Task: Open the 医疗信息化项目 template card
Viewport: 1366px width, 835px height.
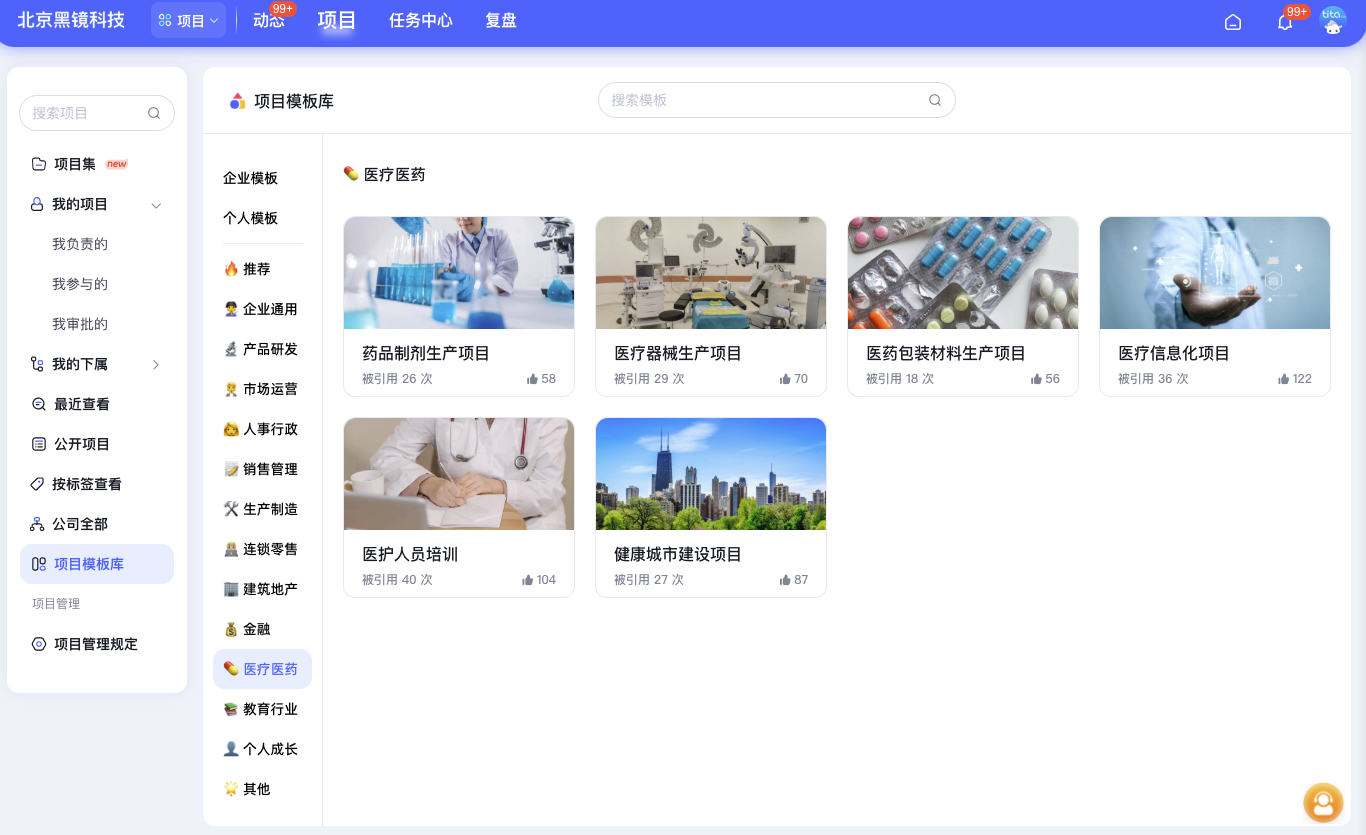Action: (x=1214, y=305)
